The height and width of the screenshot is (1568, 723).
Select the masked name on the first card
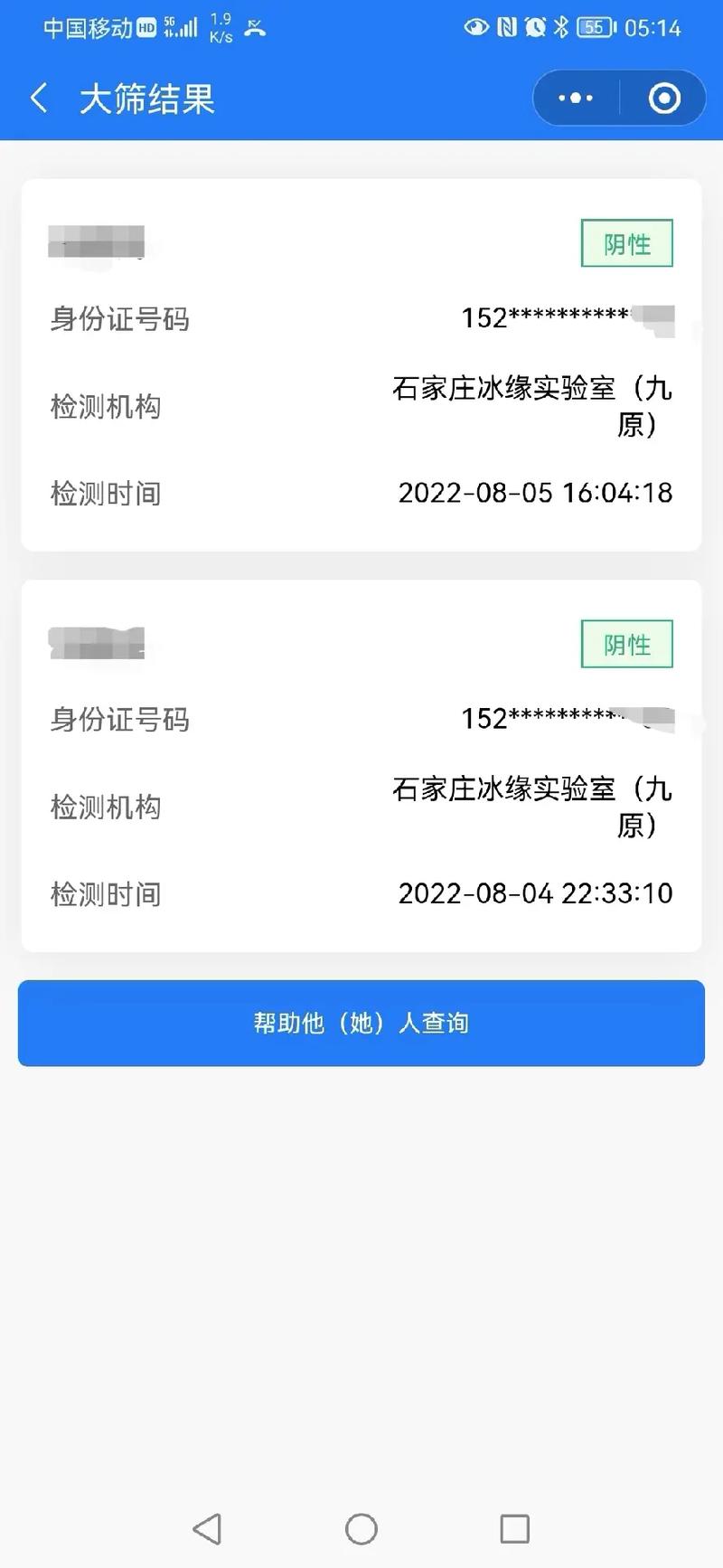pyautogui.click(x=97, y=242)
